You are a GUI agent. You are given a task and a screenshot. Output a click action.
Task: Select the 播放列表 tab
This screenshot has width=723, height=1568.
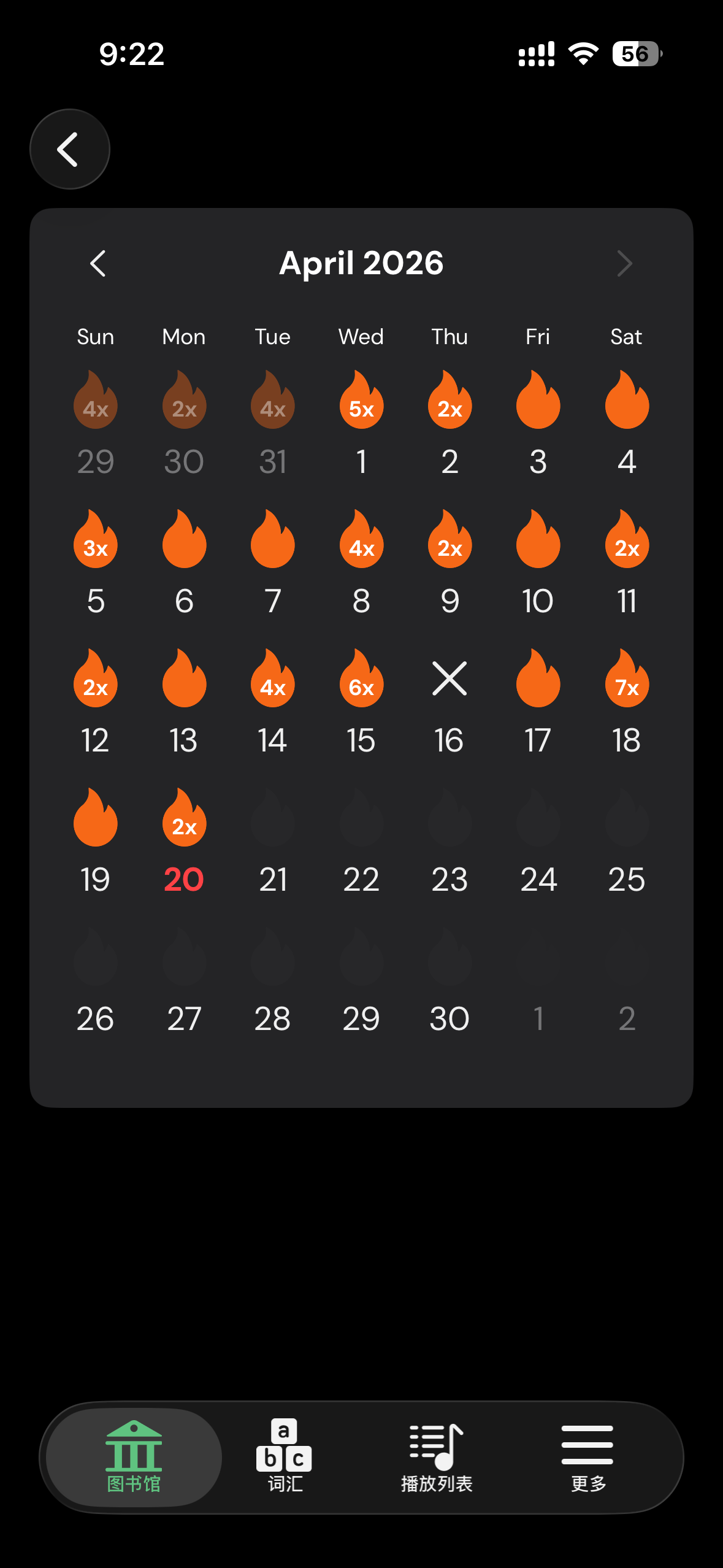point(437,1456)
